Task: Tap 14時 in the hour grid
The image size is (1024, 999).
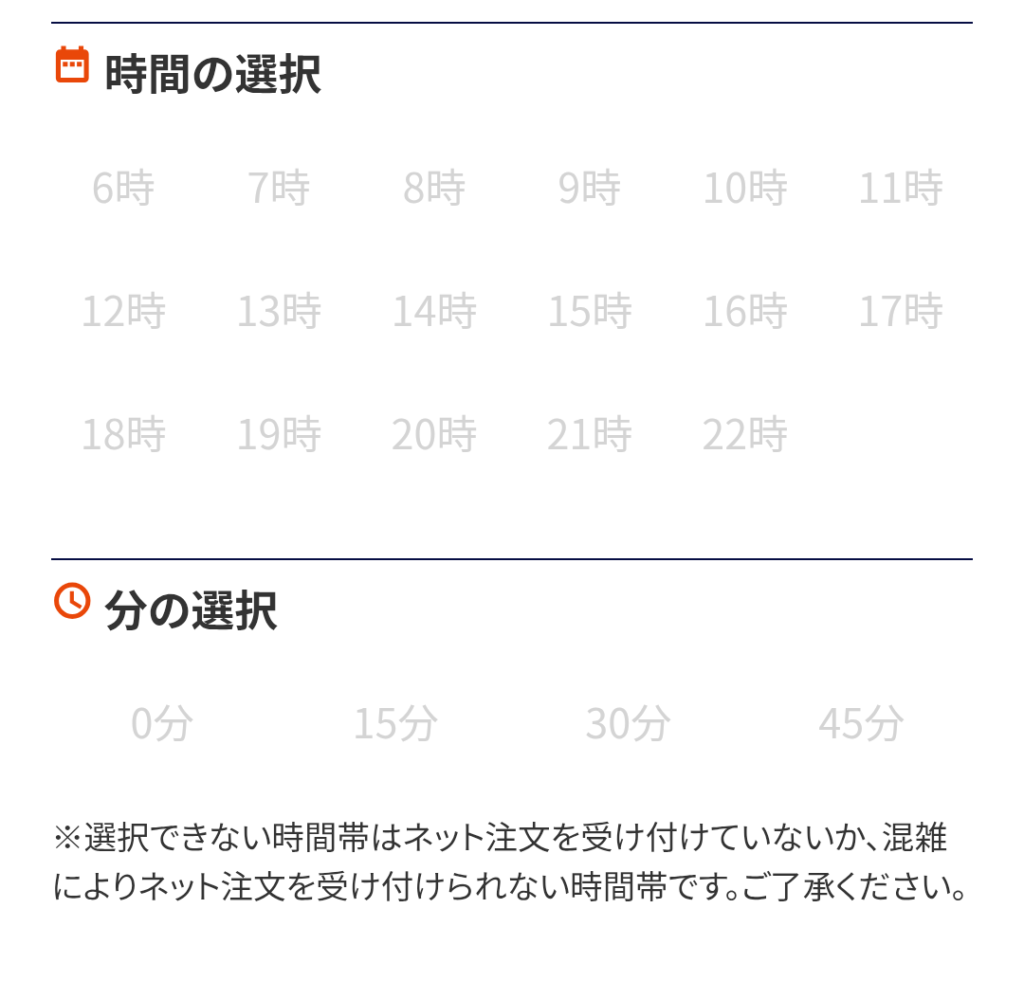Action: pyautogui.click(x=434, y=312)
